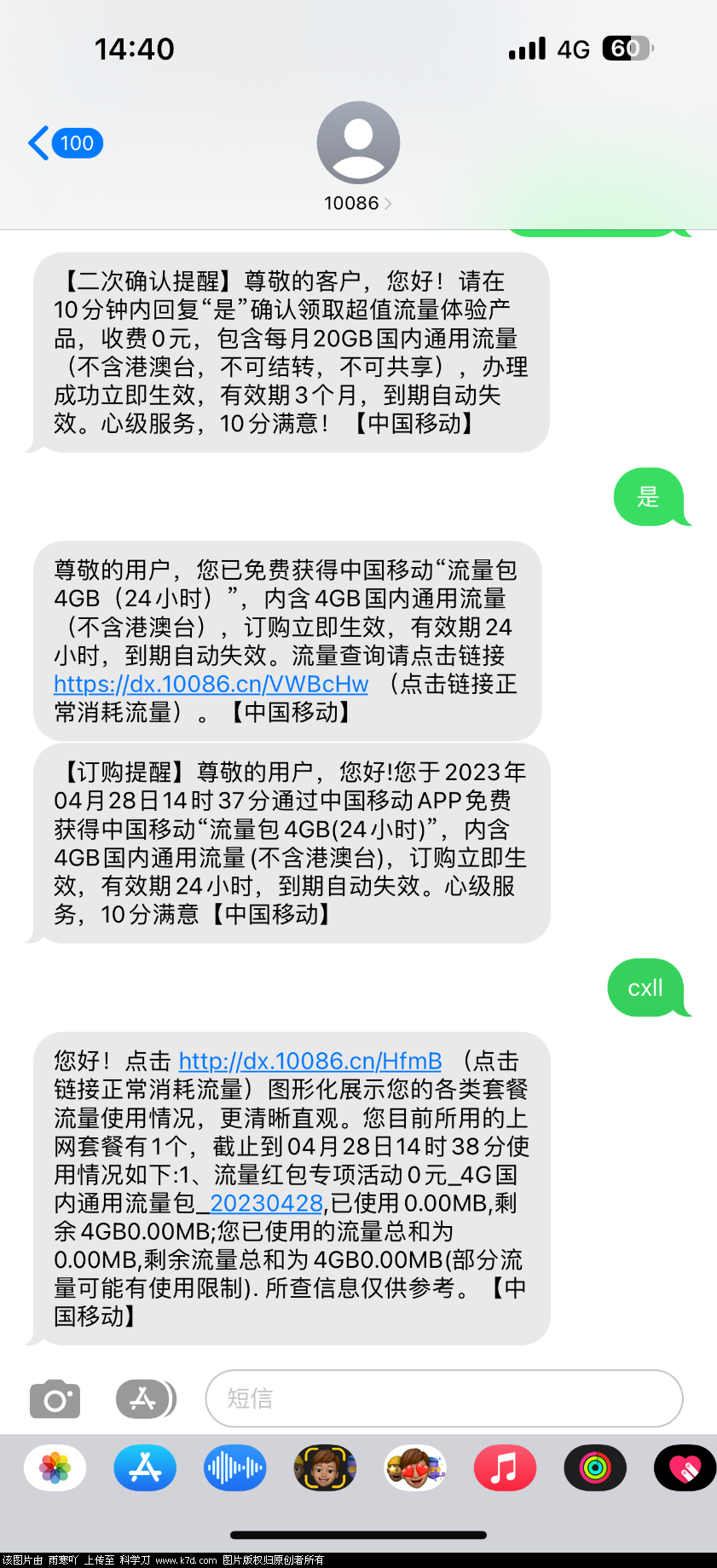Open the App Store iMessage app
Screen dimensions: 717x1568
pos(145,1468)
